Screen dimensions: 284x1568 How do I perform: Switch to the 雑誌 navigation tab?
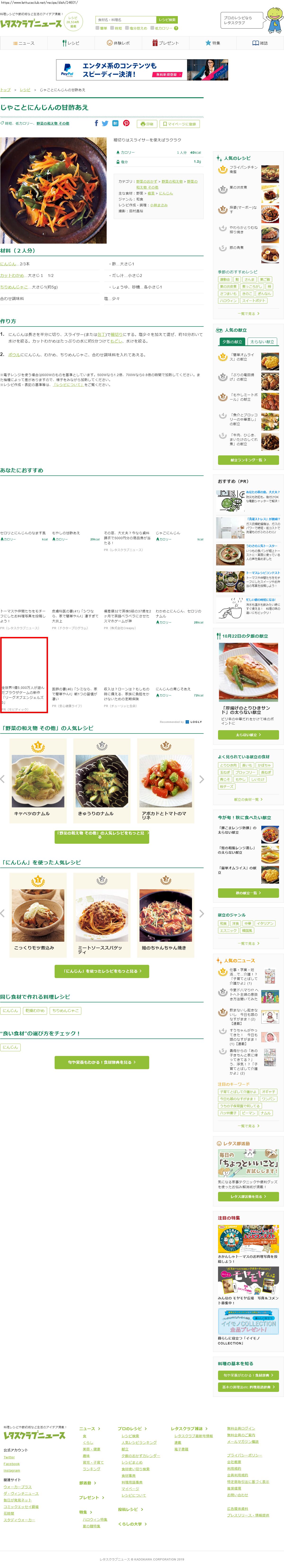[260, 43]
